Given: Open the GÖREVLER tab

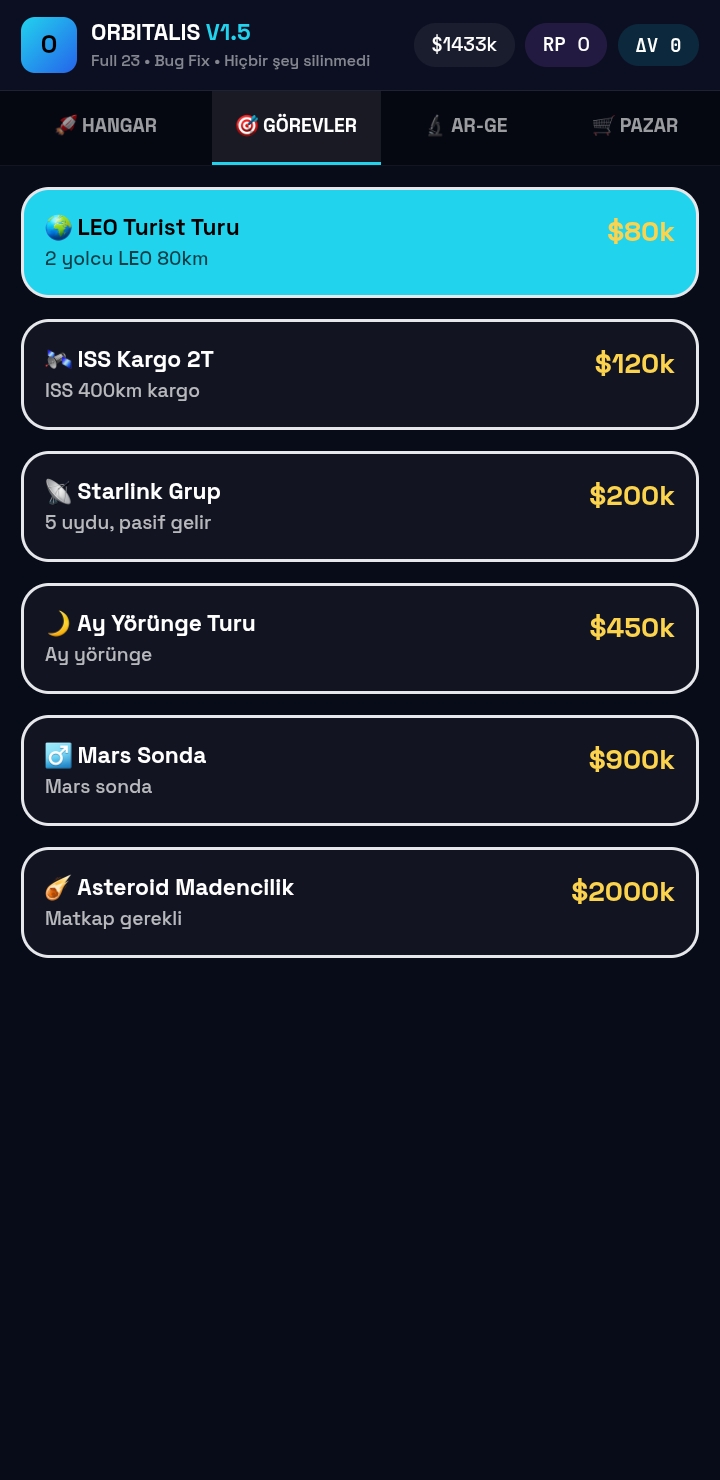Looking at the screenshot, I should tap(296, 127).
